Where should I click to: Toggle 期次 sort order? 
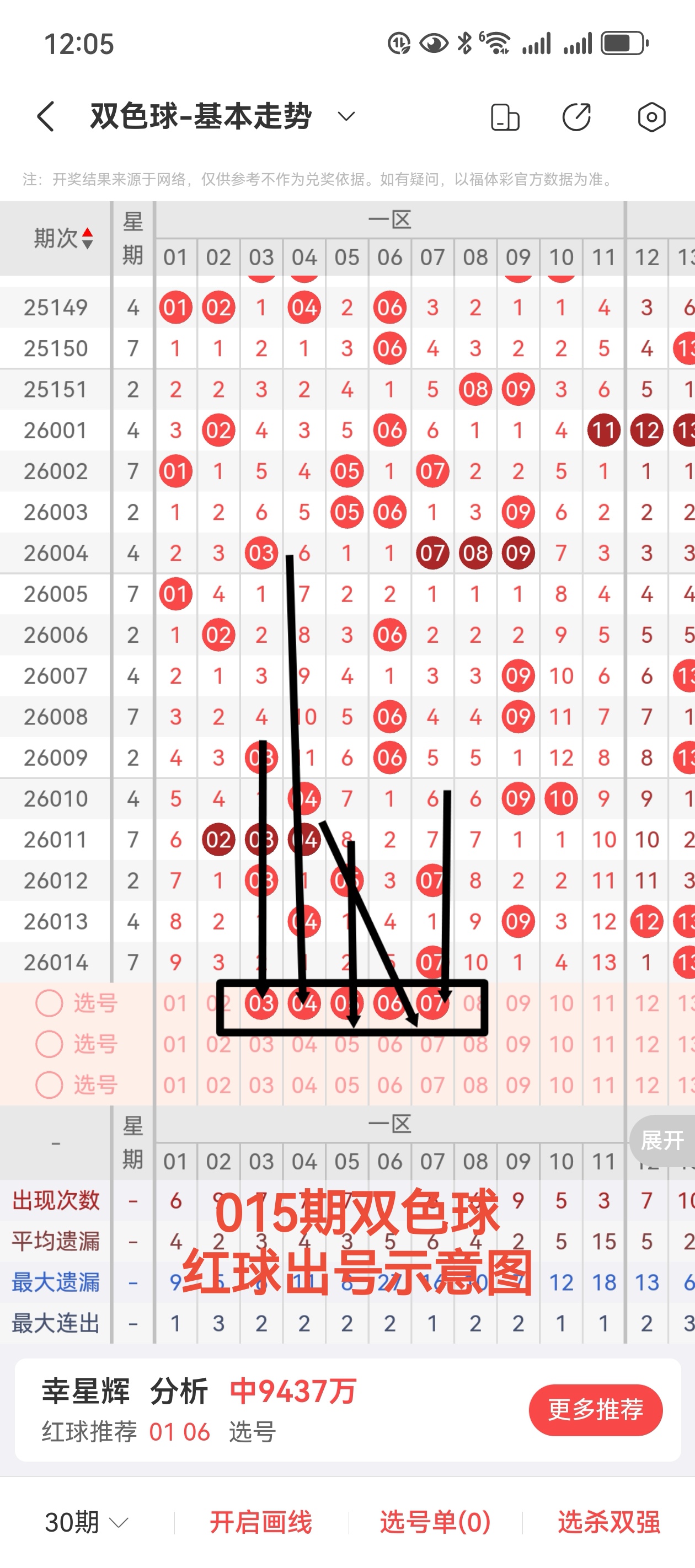tap(64, 238)
